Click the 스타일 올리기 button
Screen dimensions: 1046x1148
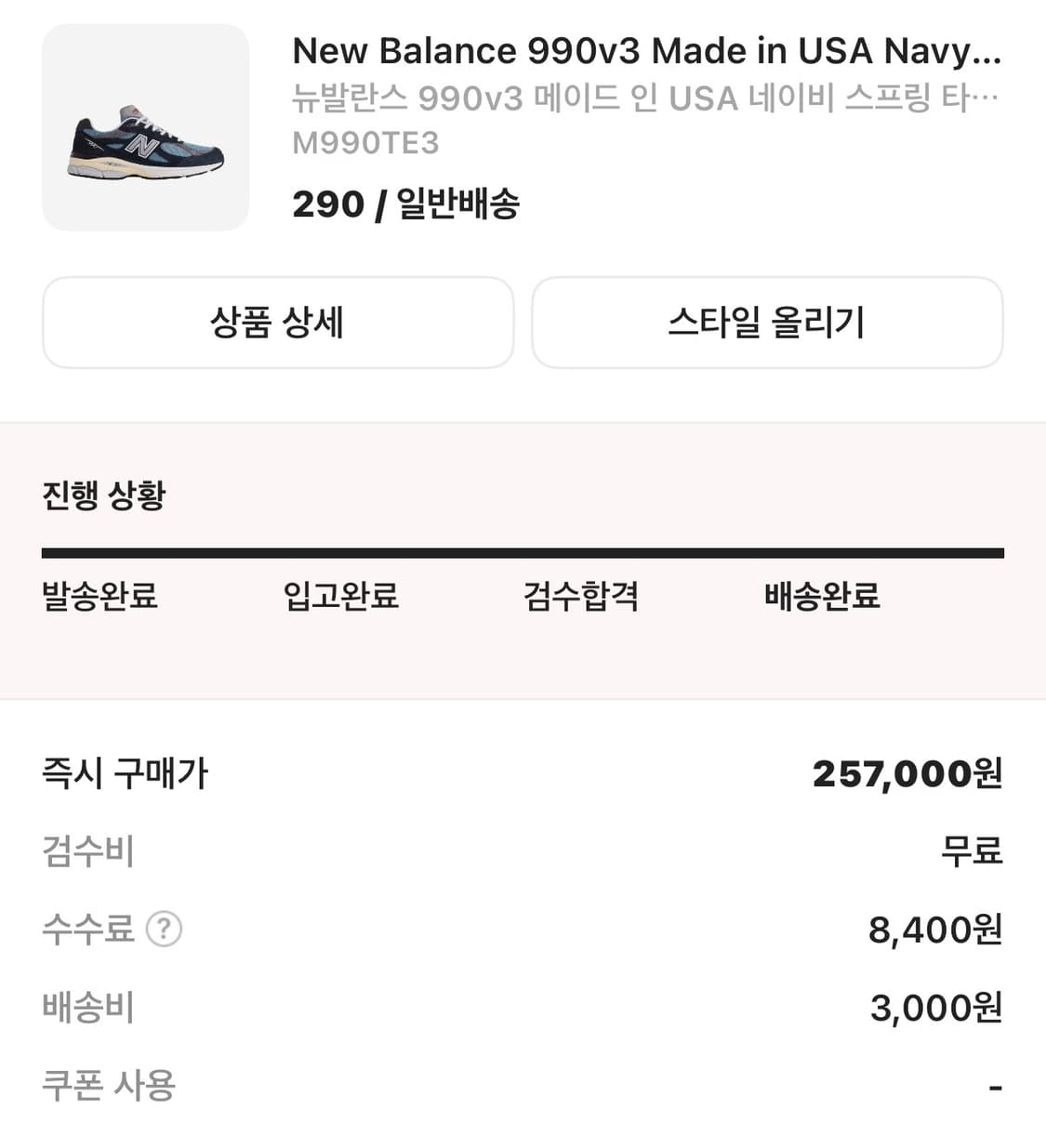(767, 323)
